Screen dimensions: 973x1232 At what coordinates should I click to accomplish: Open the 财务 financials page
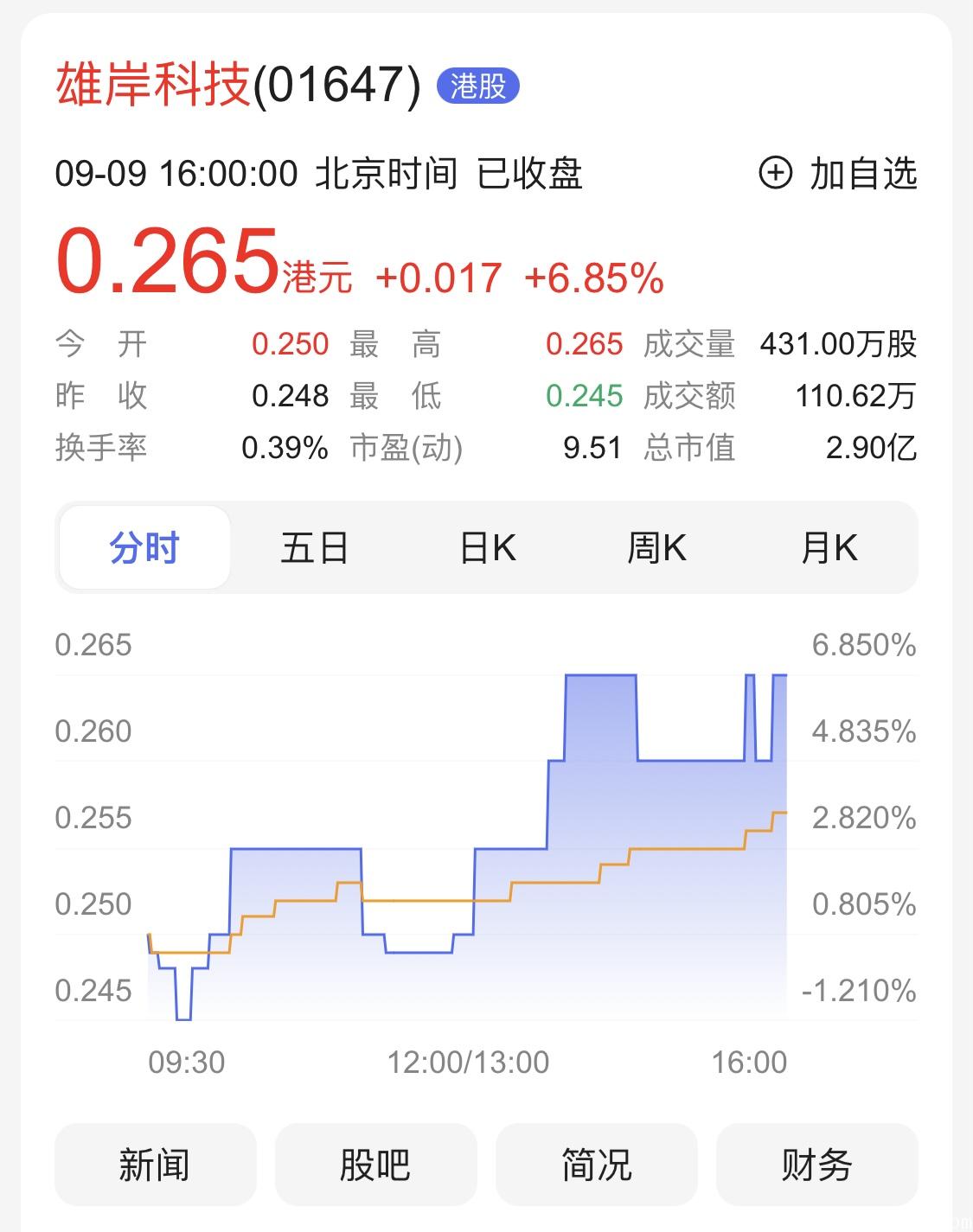(816, 1164)
